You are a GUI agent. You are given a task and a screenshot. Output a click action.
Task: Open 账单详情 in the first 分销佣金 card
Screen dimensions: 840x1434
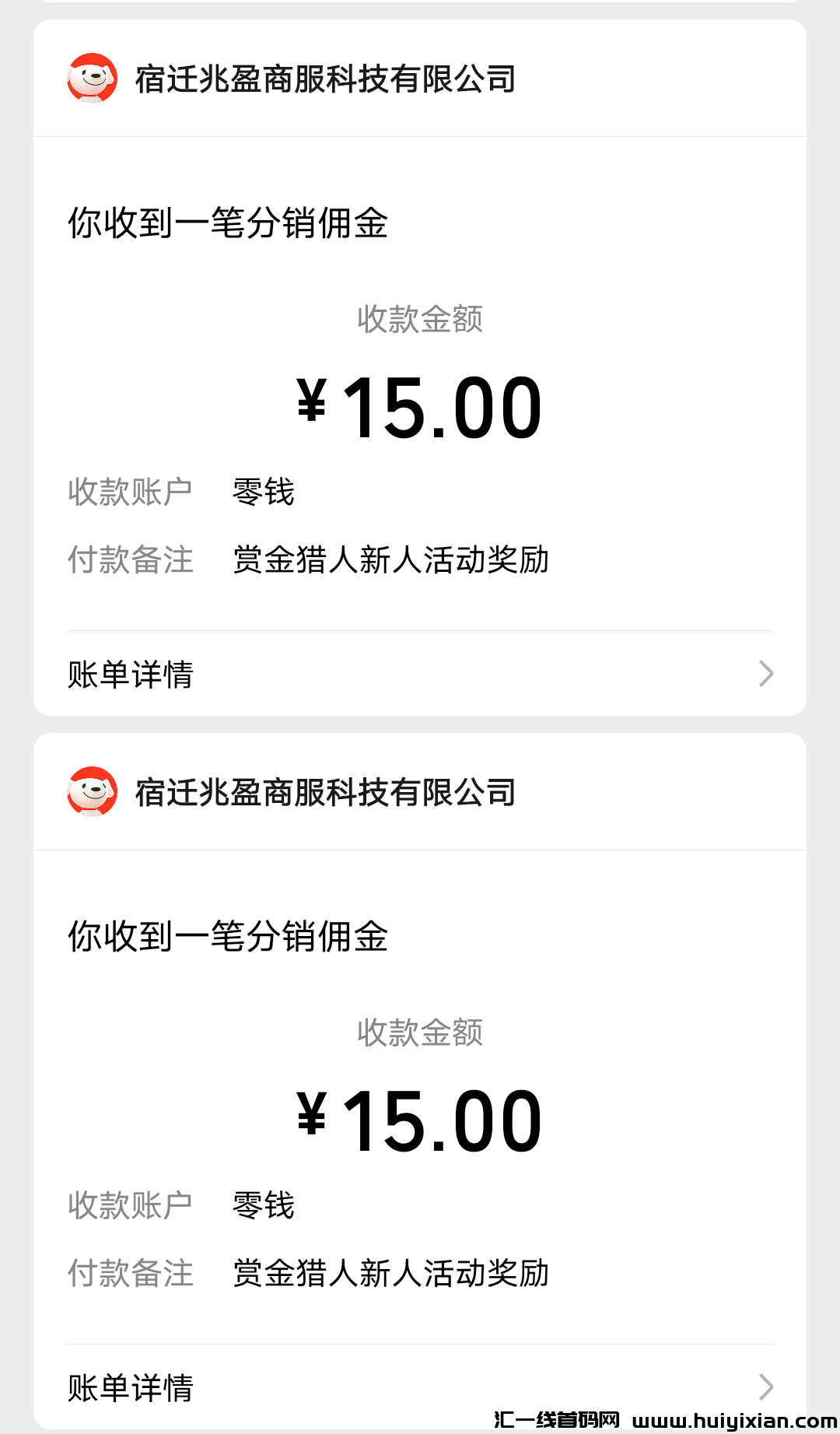coord(420,674)
